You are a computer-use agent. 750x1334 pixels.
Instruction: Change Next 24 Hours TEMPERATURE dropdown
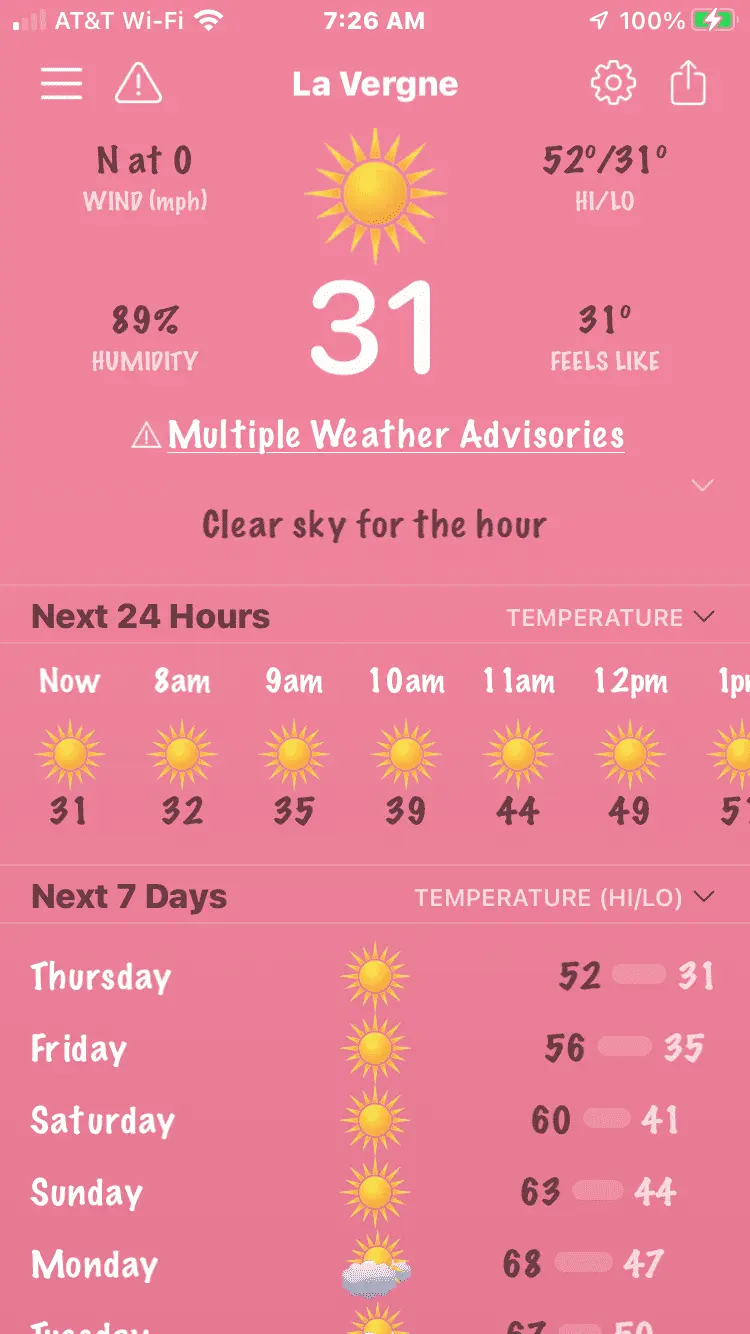click(x=609, y=617)
